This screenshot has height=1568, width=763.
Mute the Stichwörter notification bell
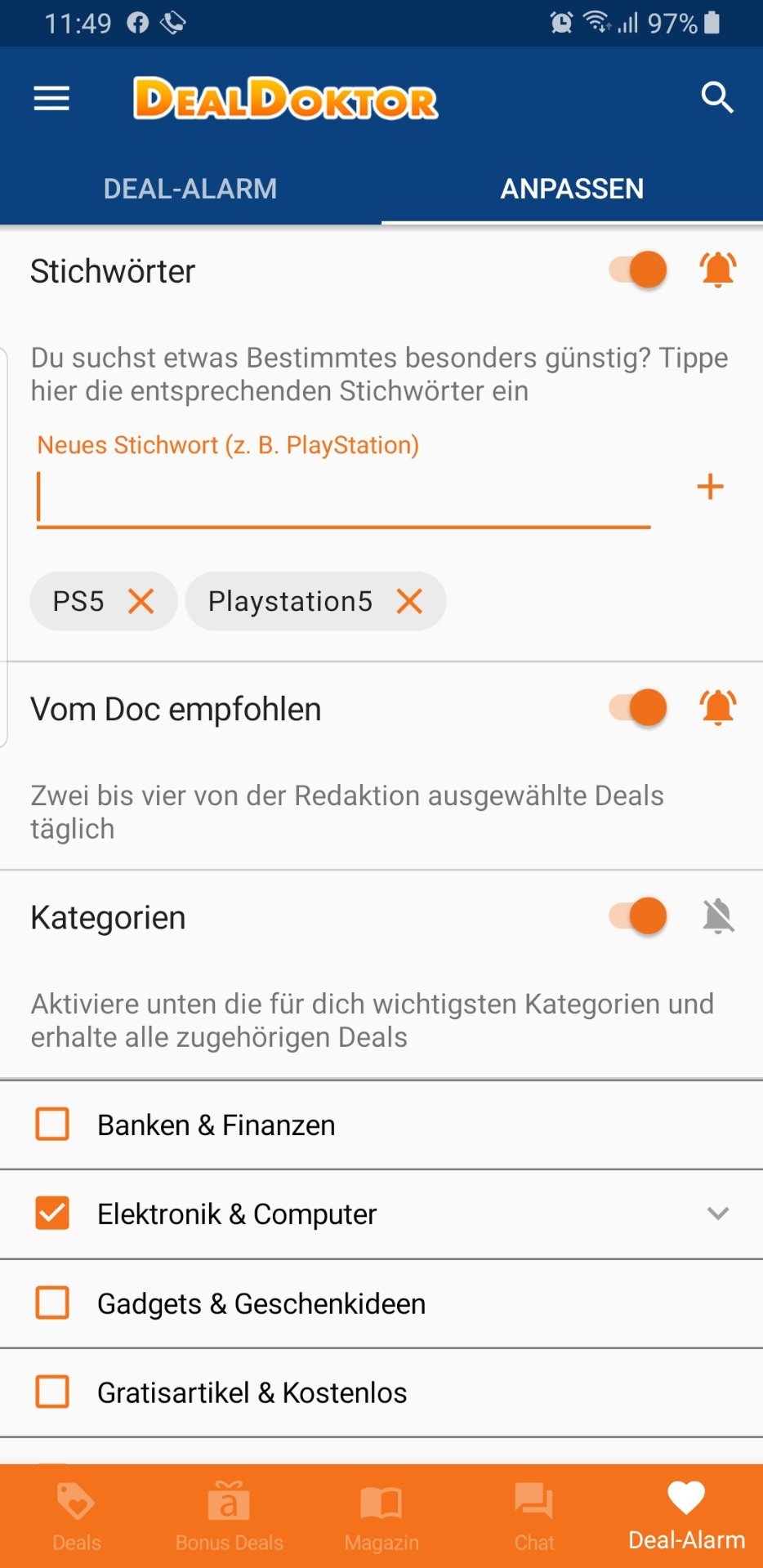point(718,269)
